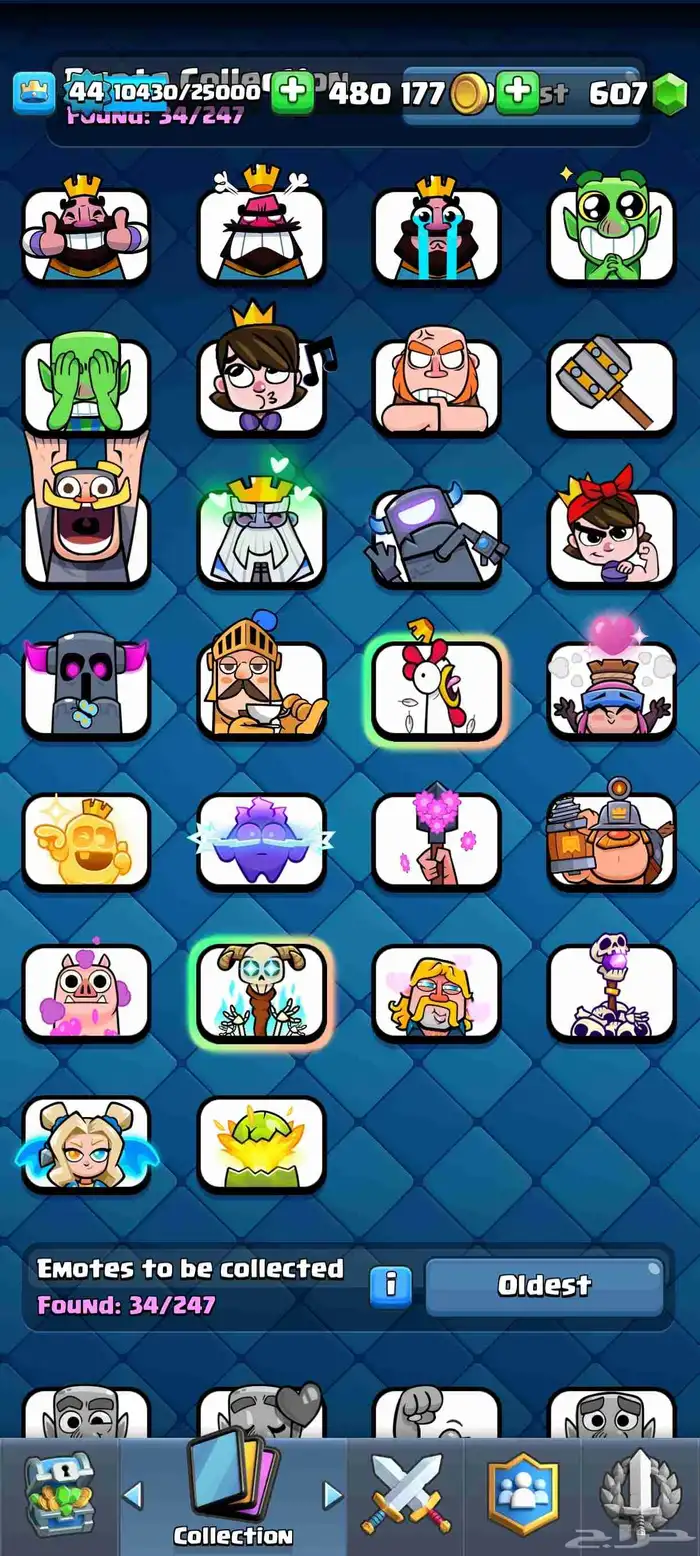700x1556 pixels.
Task: Go to the Battle crossed swords tab
Action: coord(407,1496)
